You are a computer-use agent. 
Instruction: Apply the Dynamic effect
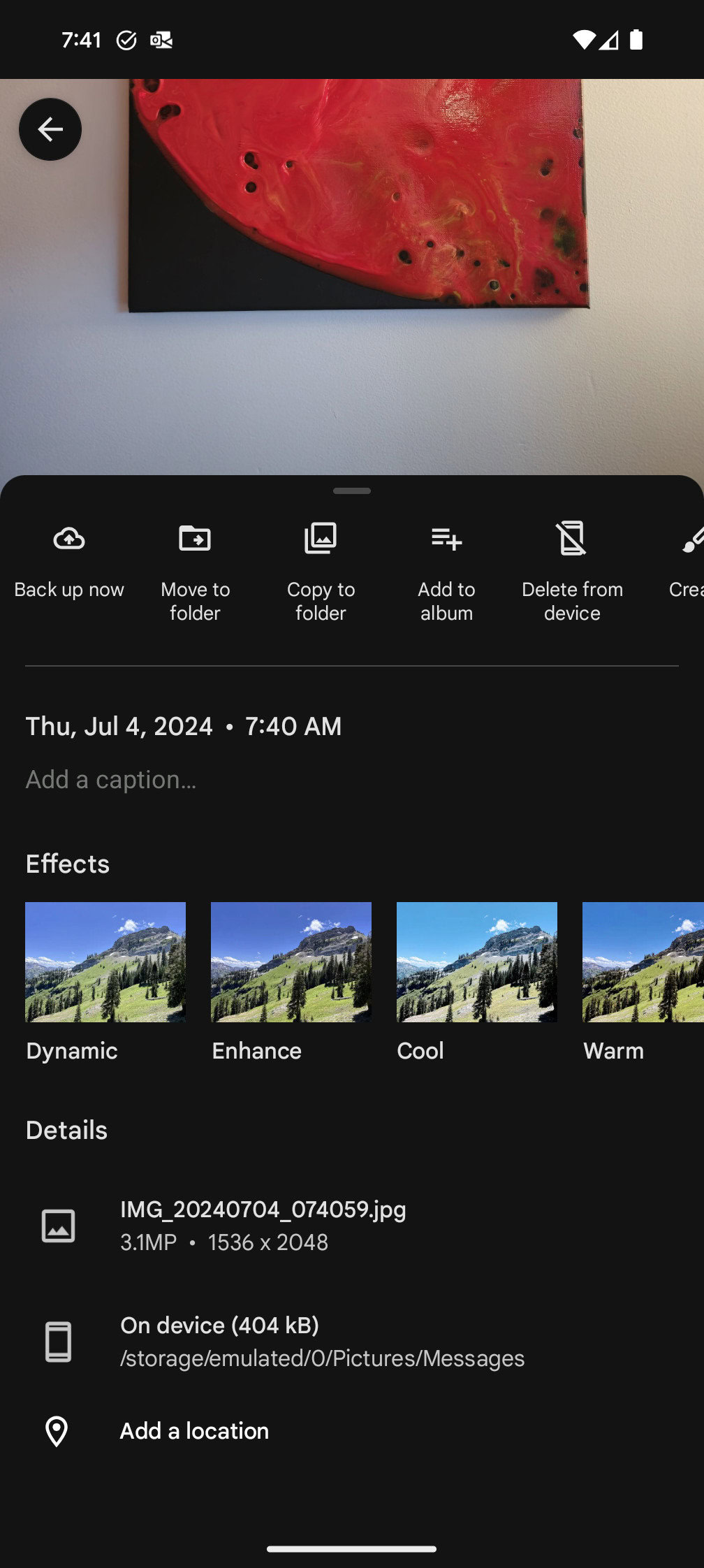coord(105,983)
